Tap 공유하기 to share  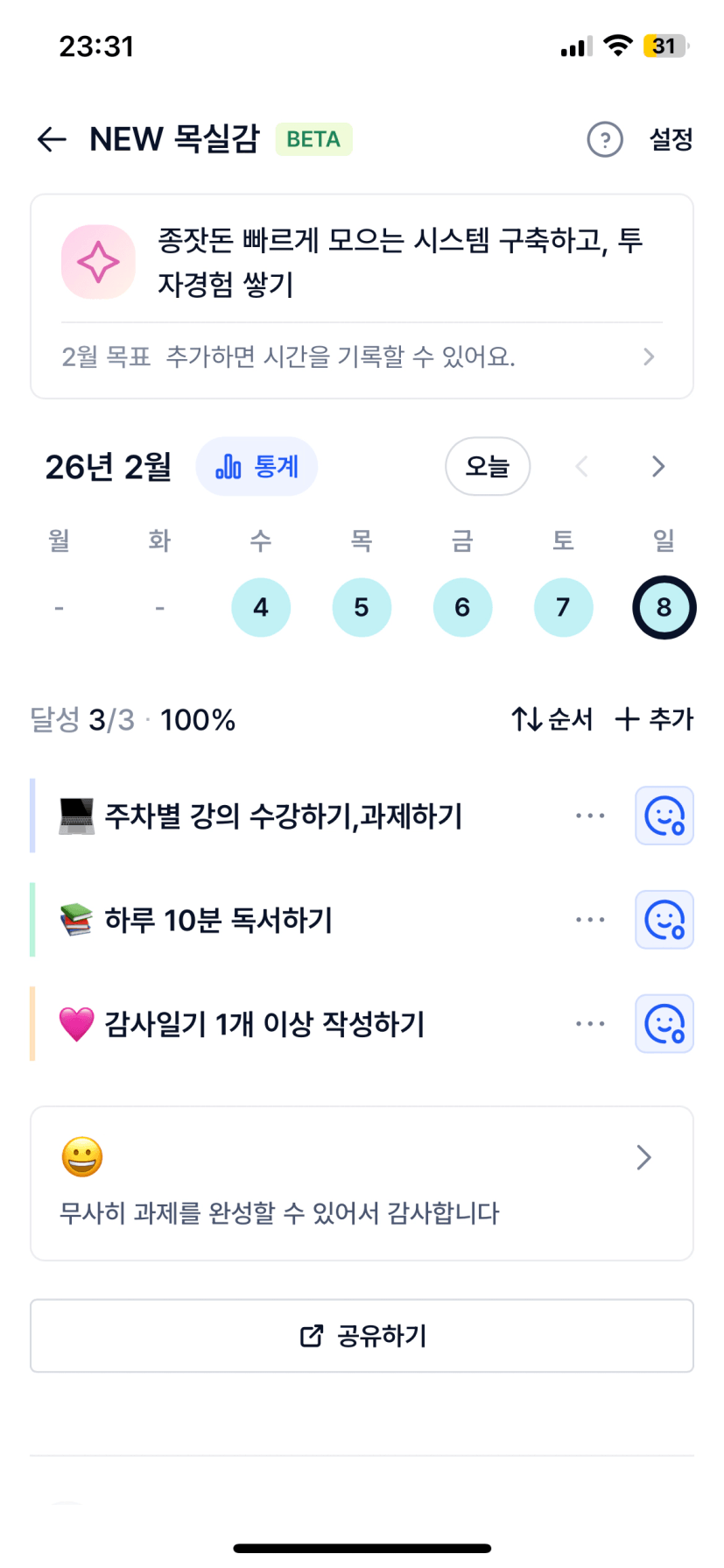[x=362, y=1336]
